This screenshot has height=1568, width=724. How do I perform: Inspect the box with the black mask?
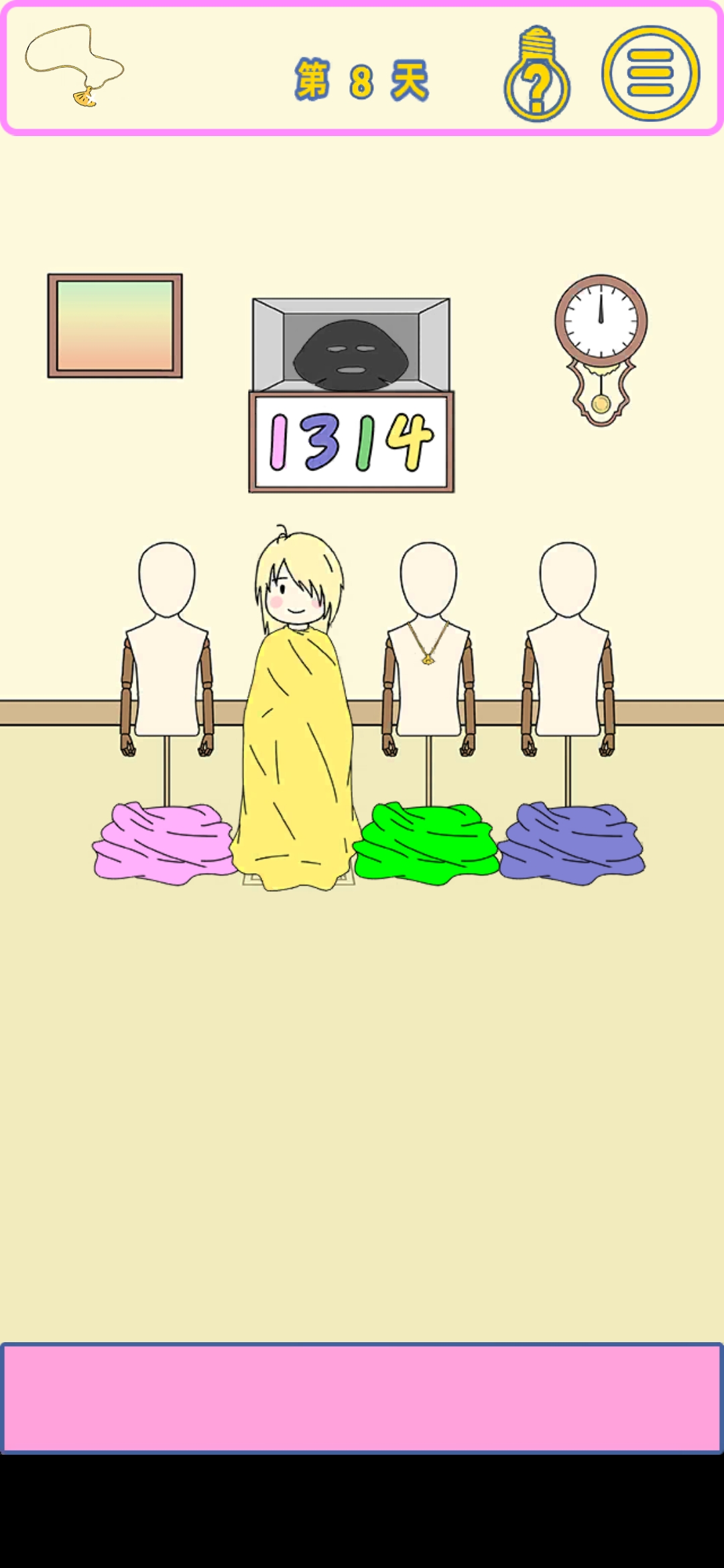[351, 345]
